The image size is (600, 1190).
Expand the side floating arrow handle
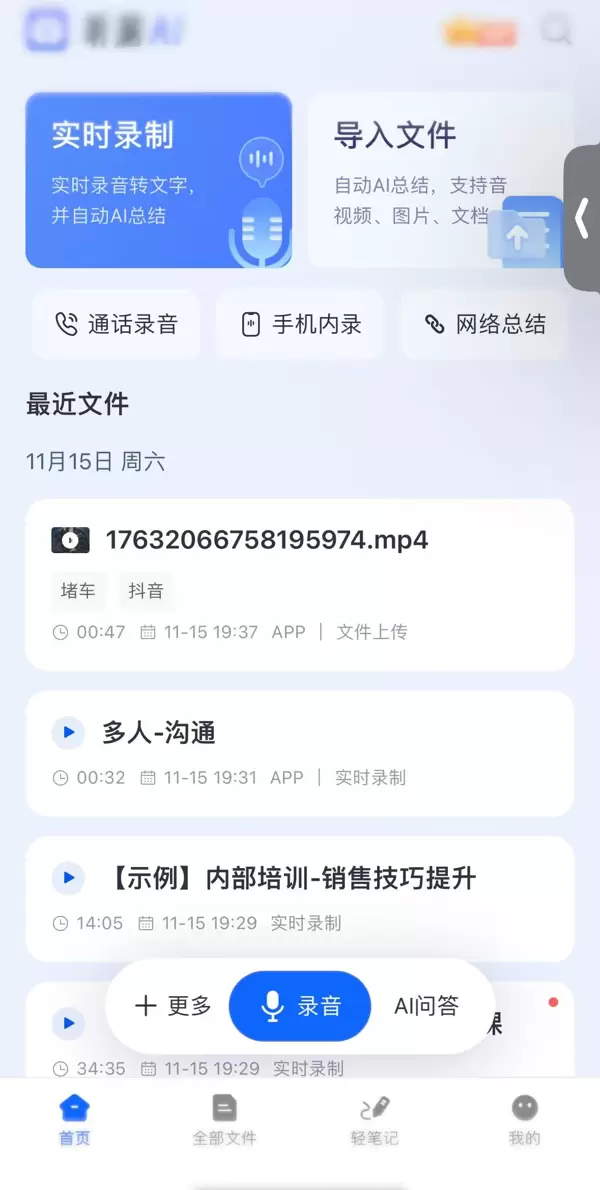(582, 218)
